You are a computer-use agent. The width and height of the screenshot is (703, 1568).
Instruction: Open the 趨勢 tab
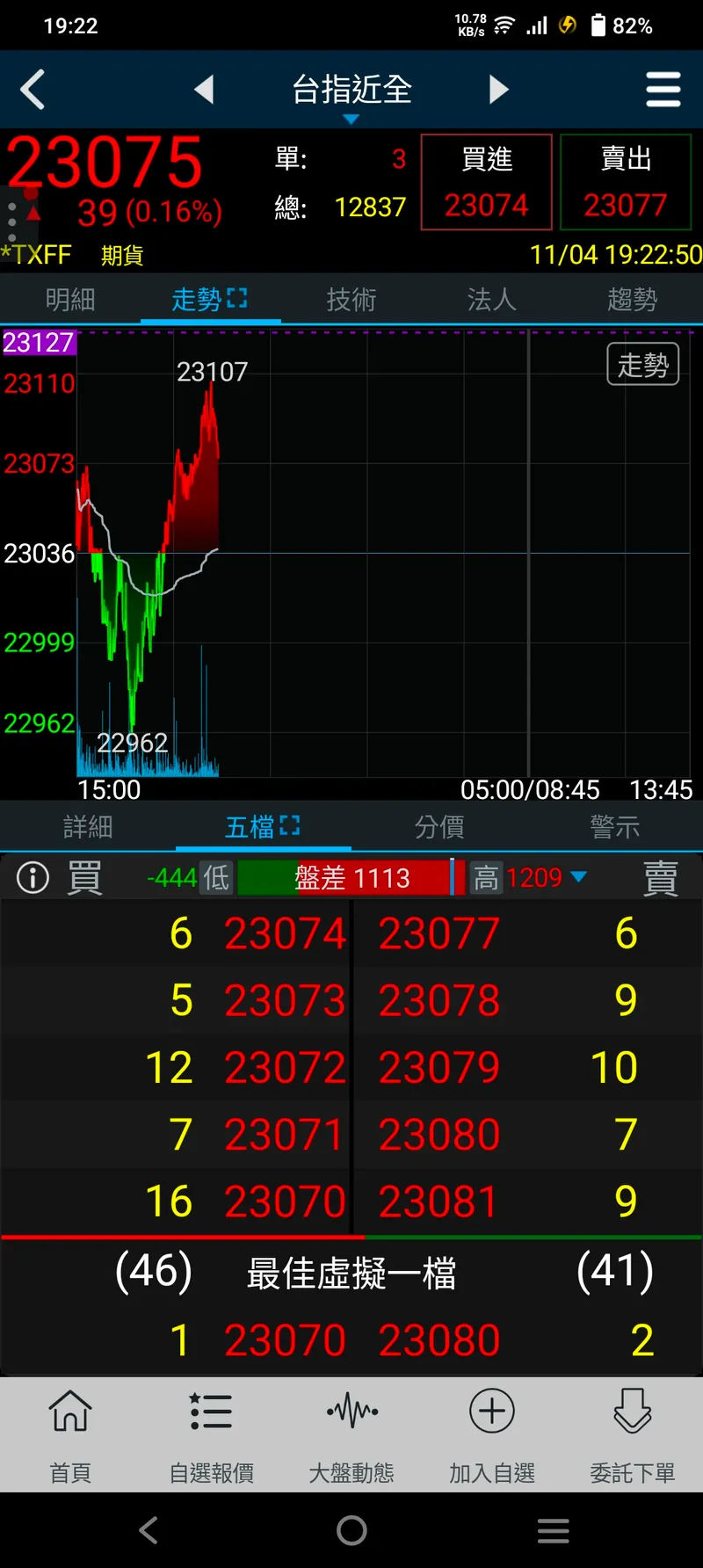(632, 300)
